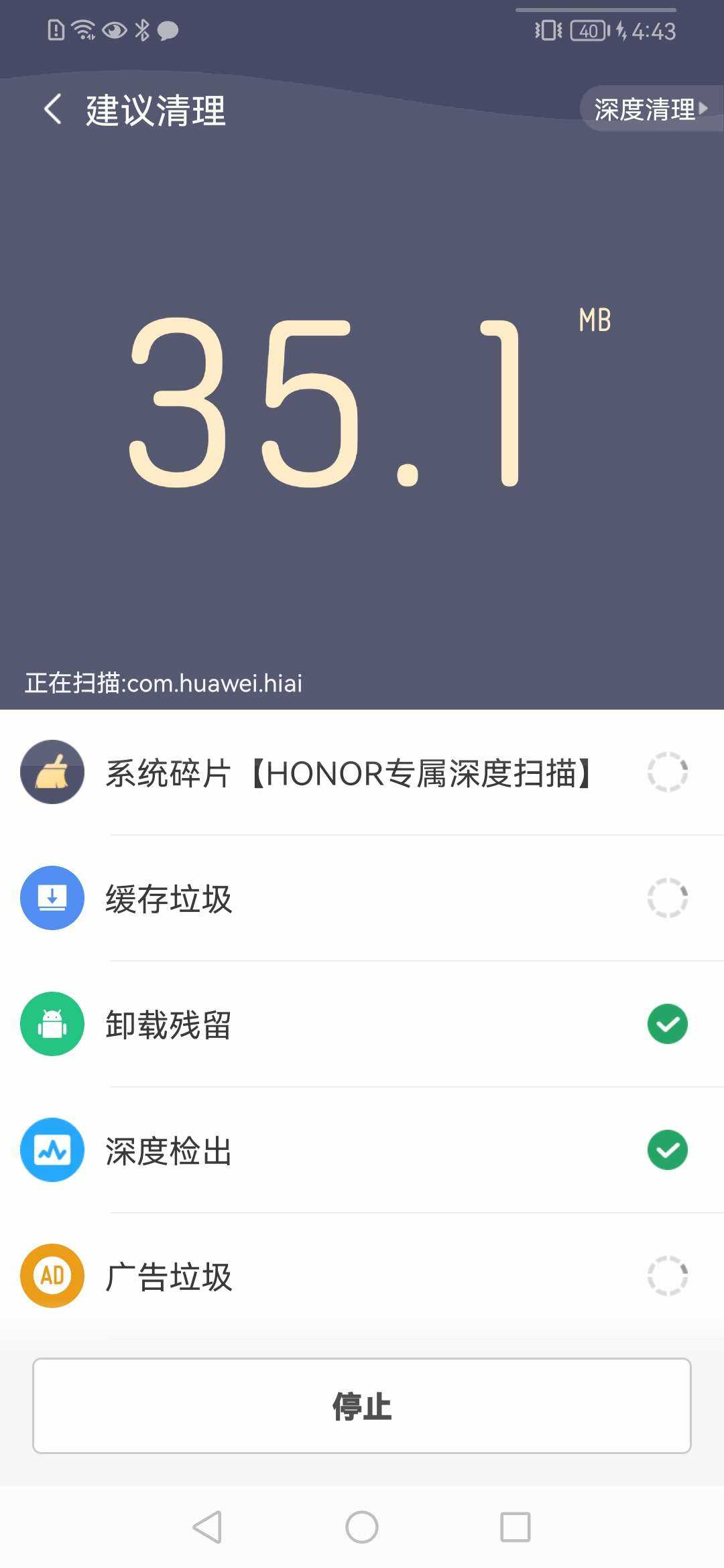Open recent apps from navigation bar
This screenshot has width=724, height=1568.
pyautogui.click(x=515, y=1527)
